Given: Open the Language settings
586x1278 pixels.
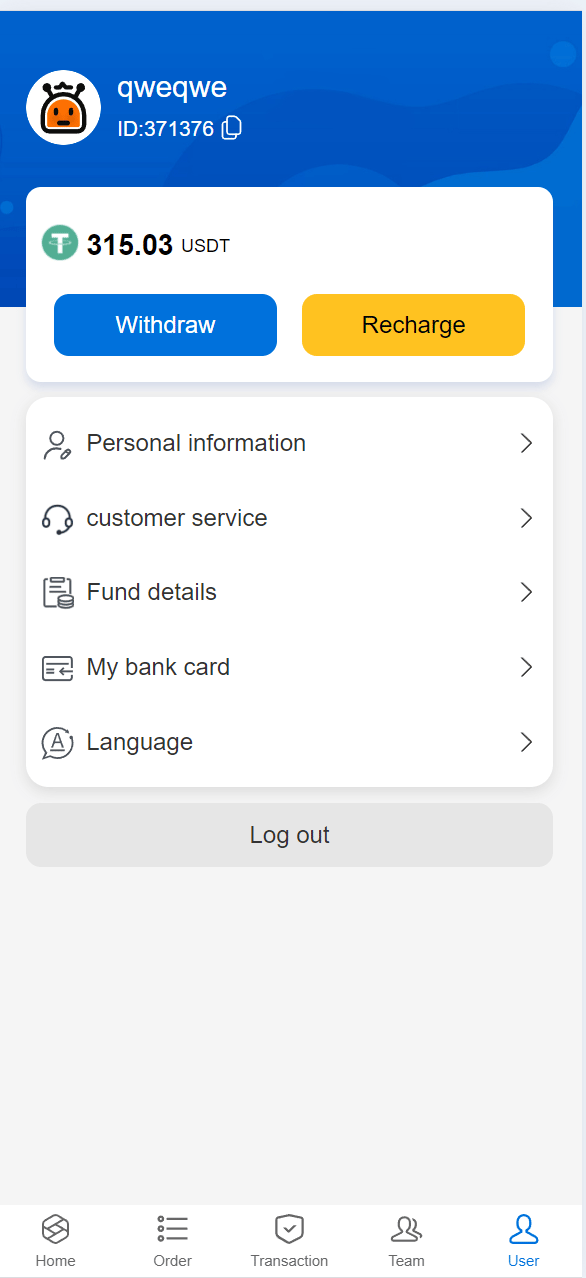Looking at the screenshot, I should (289, 742).
